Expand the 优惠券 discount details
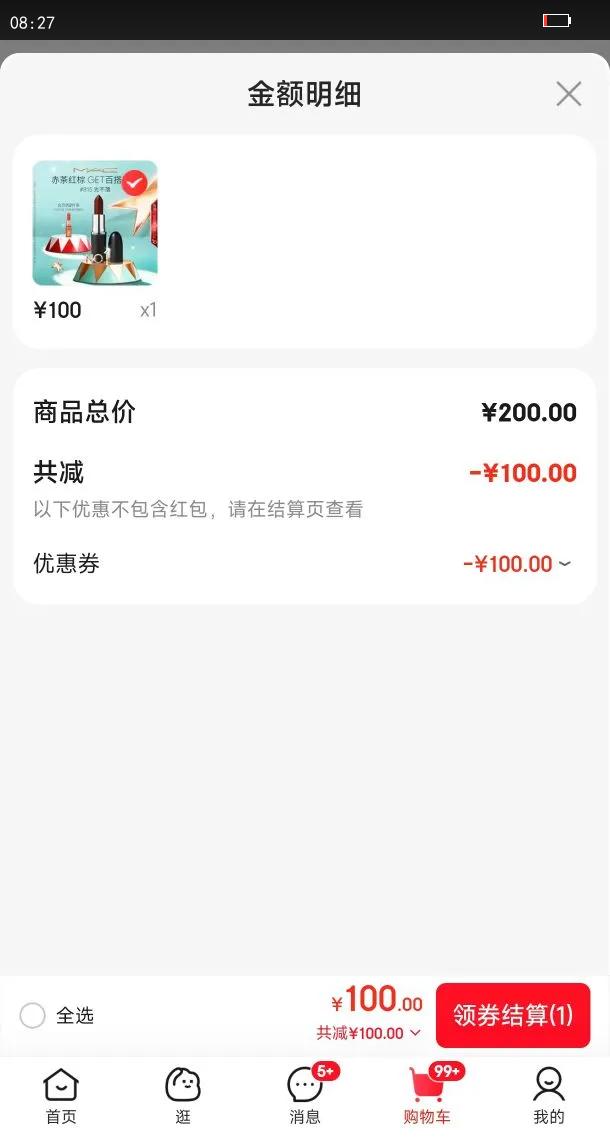 coord(518,564)
